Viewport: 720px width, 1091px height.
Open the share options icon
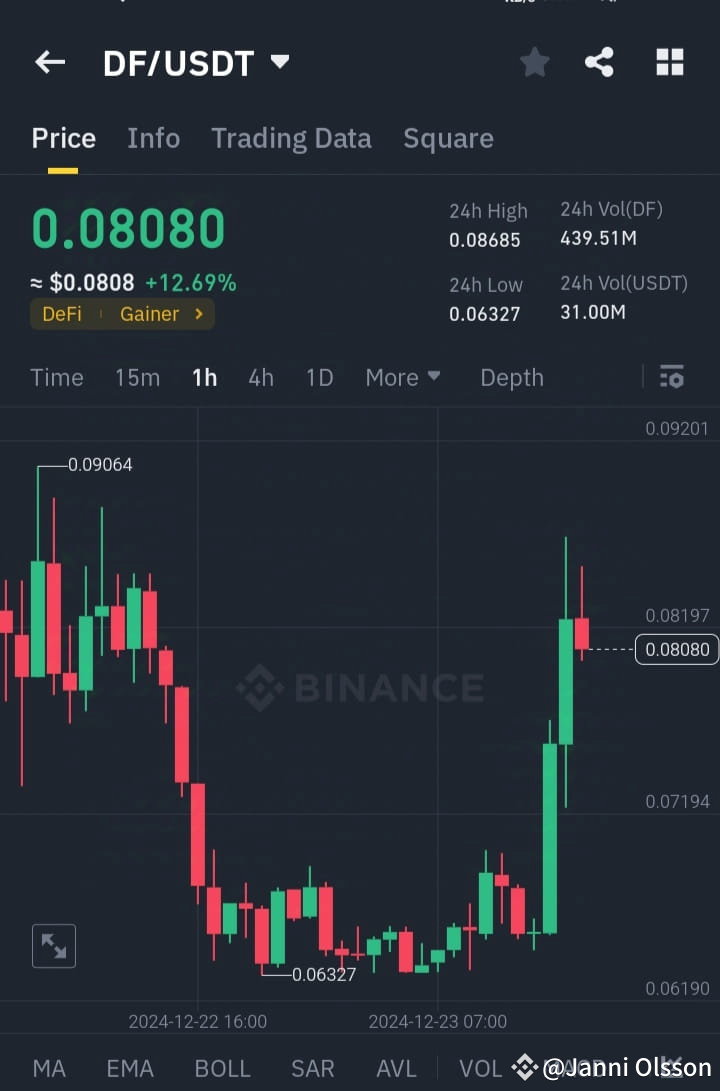tap(599, 62)
